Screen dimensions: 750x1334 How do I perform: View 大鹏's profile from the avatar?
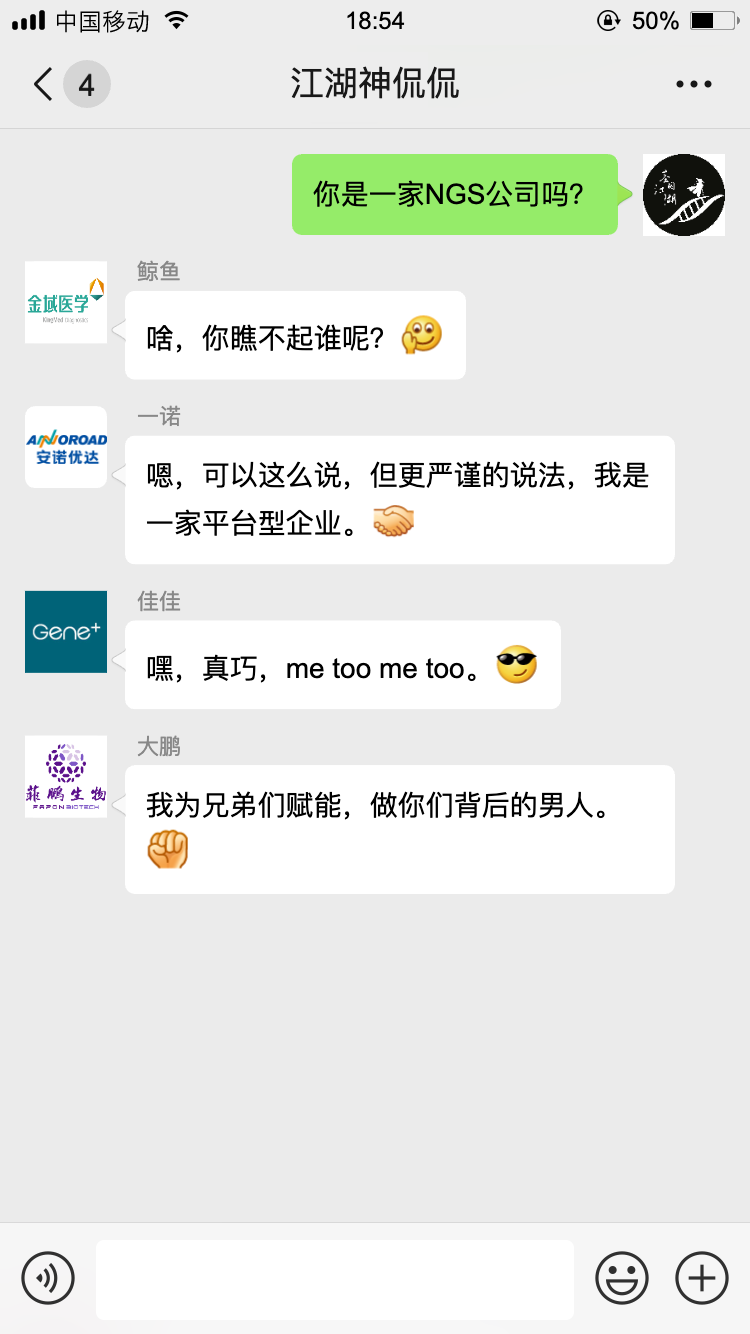click(66, 777)
